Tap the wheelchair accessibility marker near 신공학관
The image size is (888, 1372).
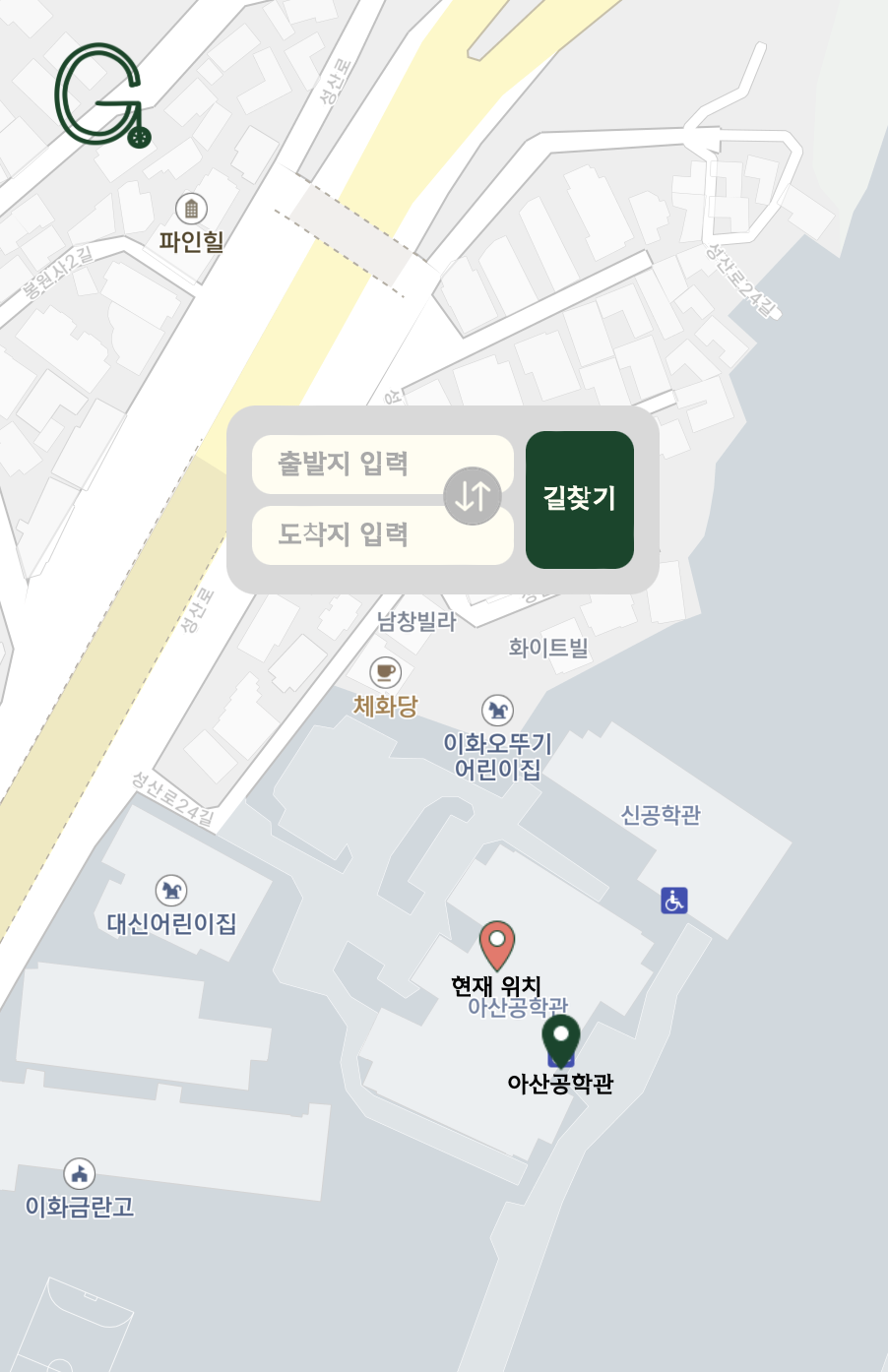pos(674,900)
